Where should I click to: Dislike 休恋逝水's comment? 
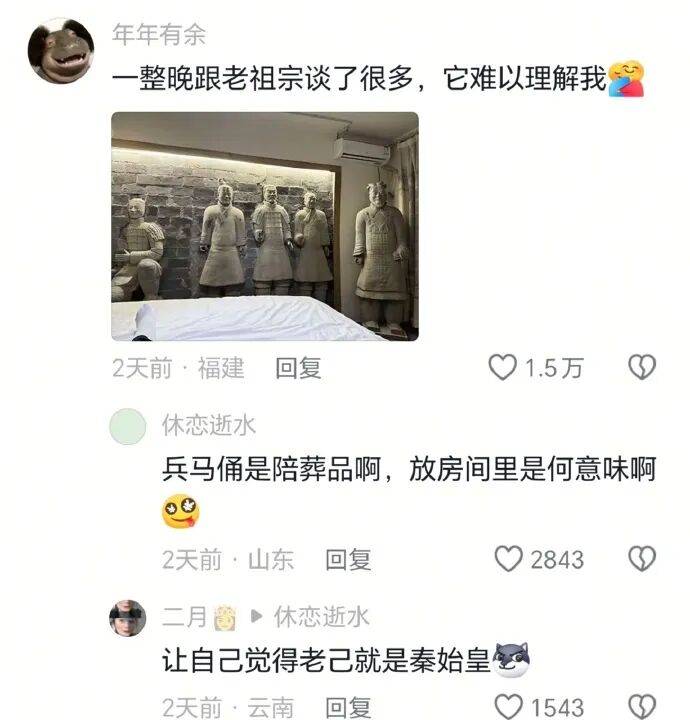point(641,559)
